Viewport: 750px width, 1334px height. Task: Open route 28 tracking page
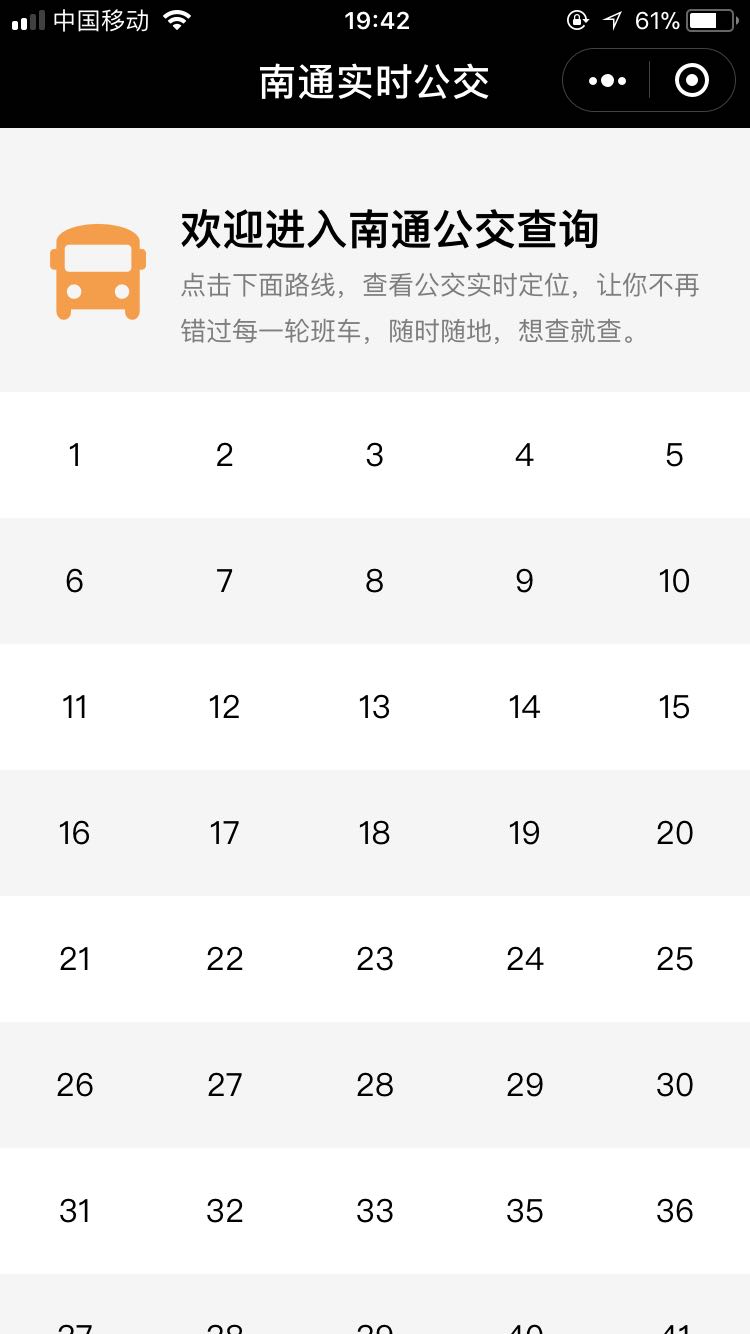tap(374, 1085)
